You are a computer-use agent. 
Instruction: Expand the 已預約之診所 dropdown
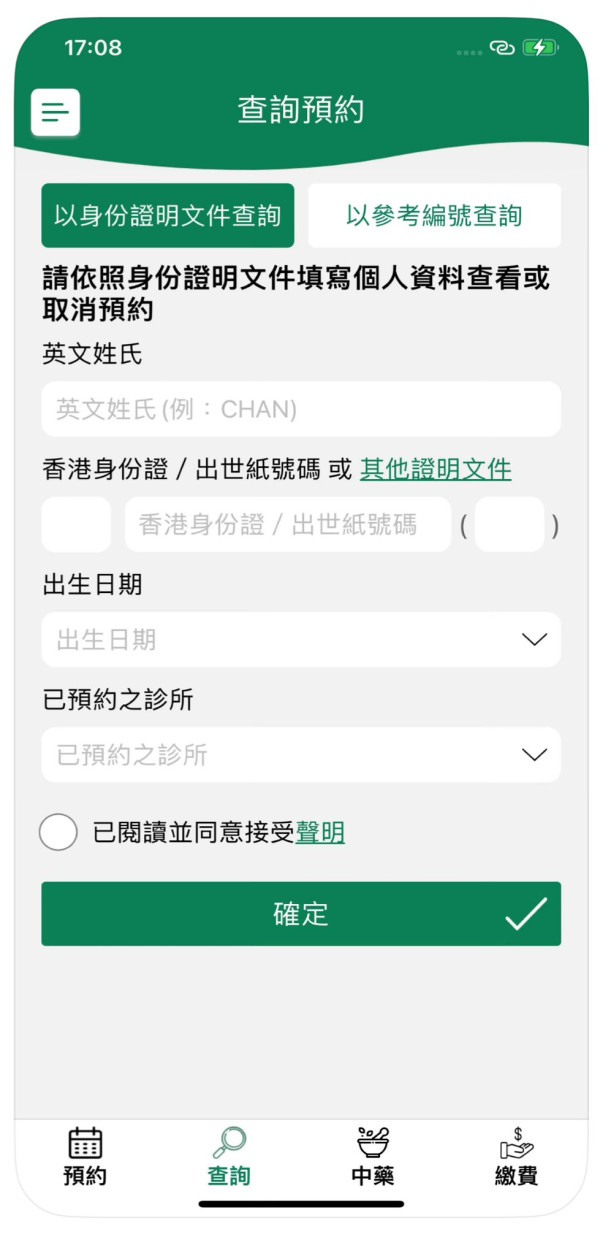(300, 755)
